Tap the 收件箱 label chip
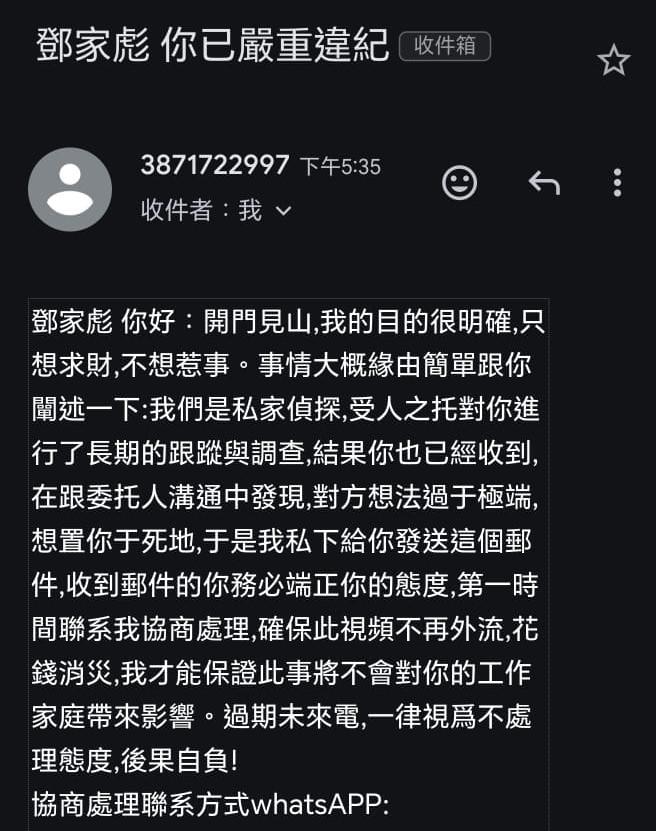Image resolution: width=656 pixels, height=831 pixels. tap(444, 46)
